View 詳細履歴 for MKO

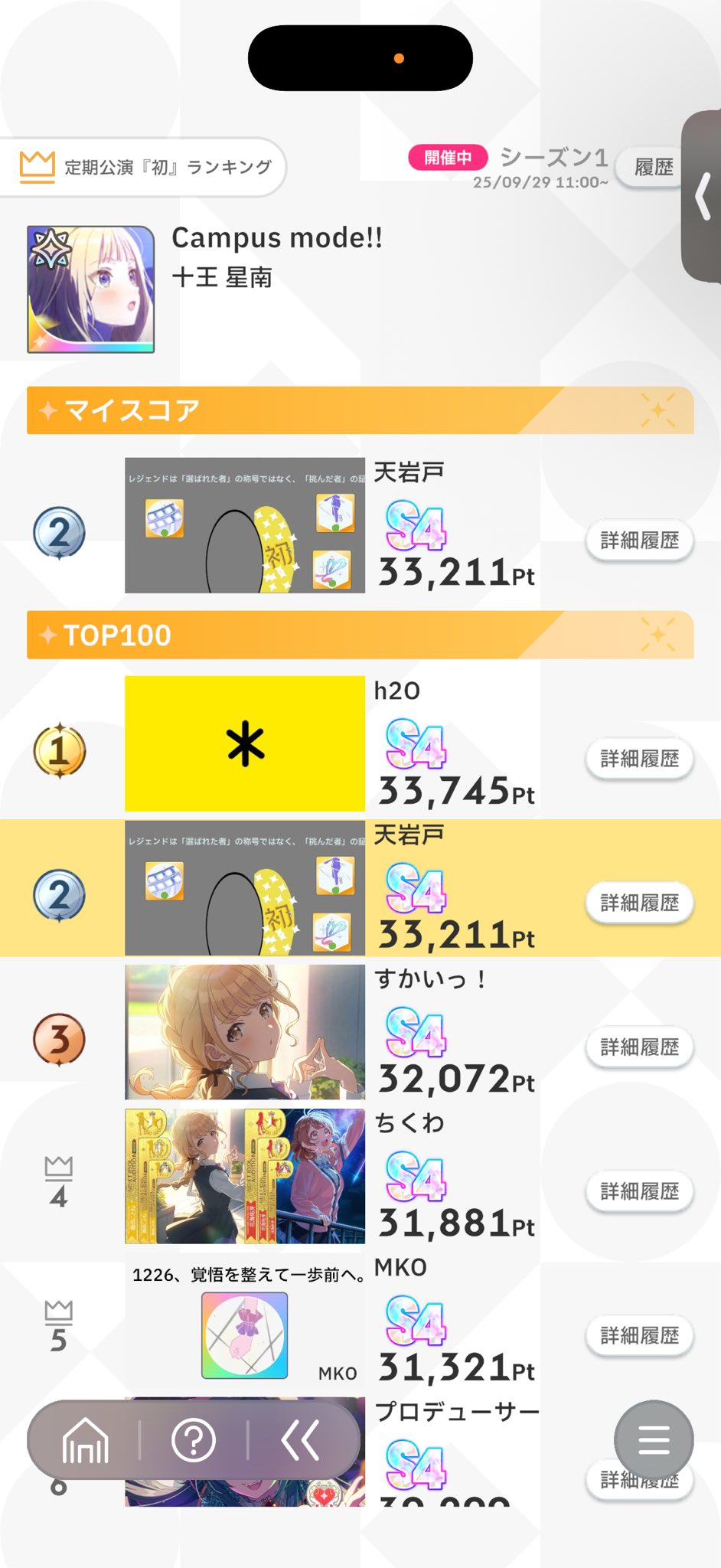click(640, 1335)
